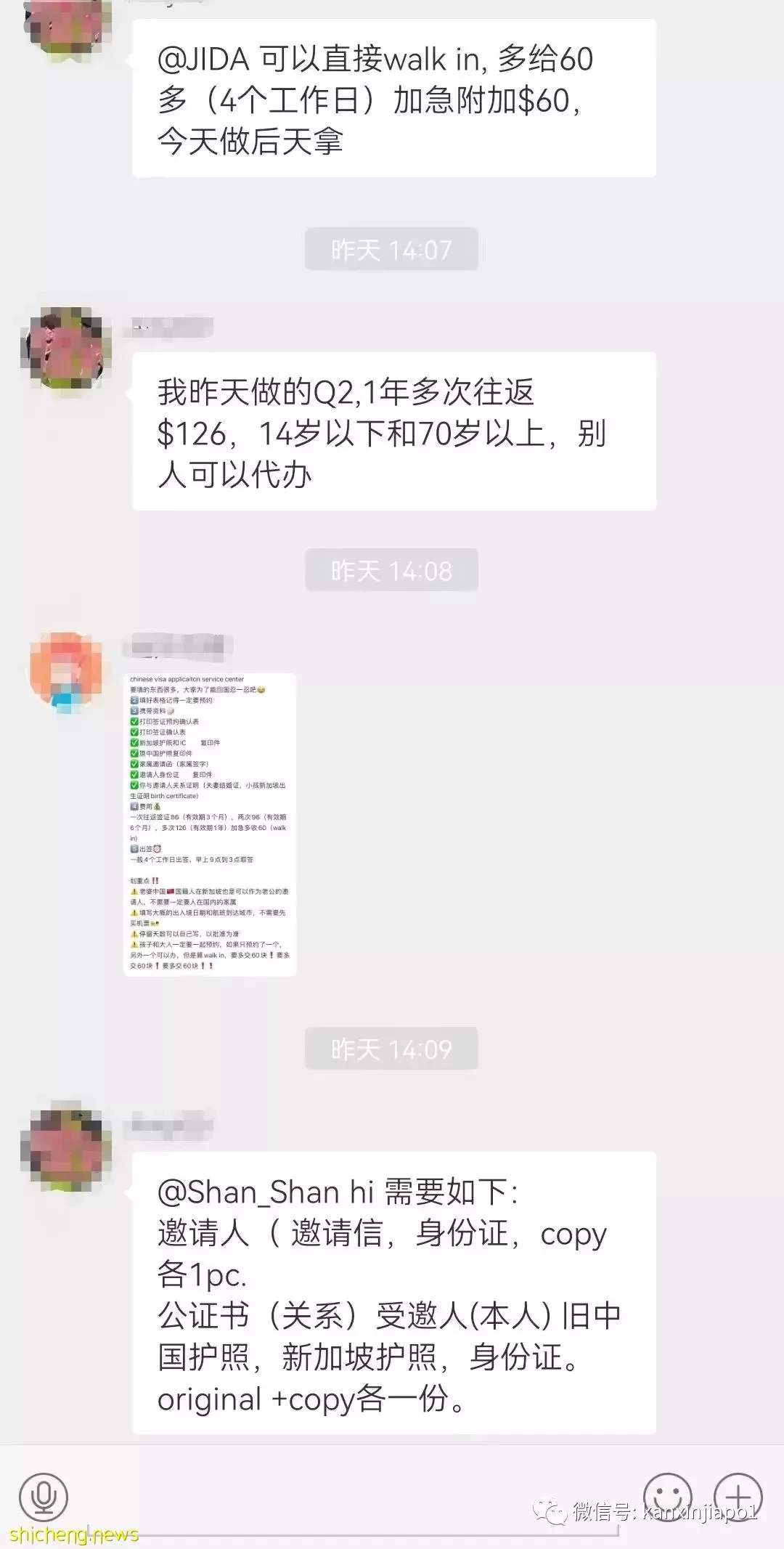
Task: Open avatar of the checklist image sender
Action: click(66, 672)
